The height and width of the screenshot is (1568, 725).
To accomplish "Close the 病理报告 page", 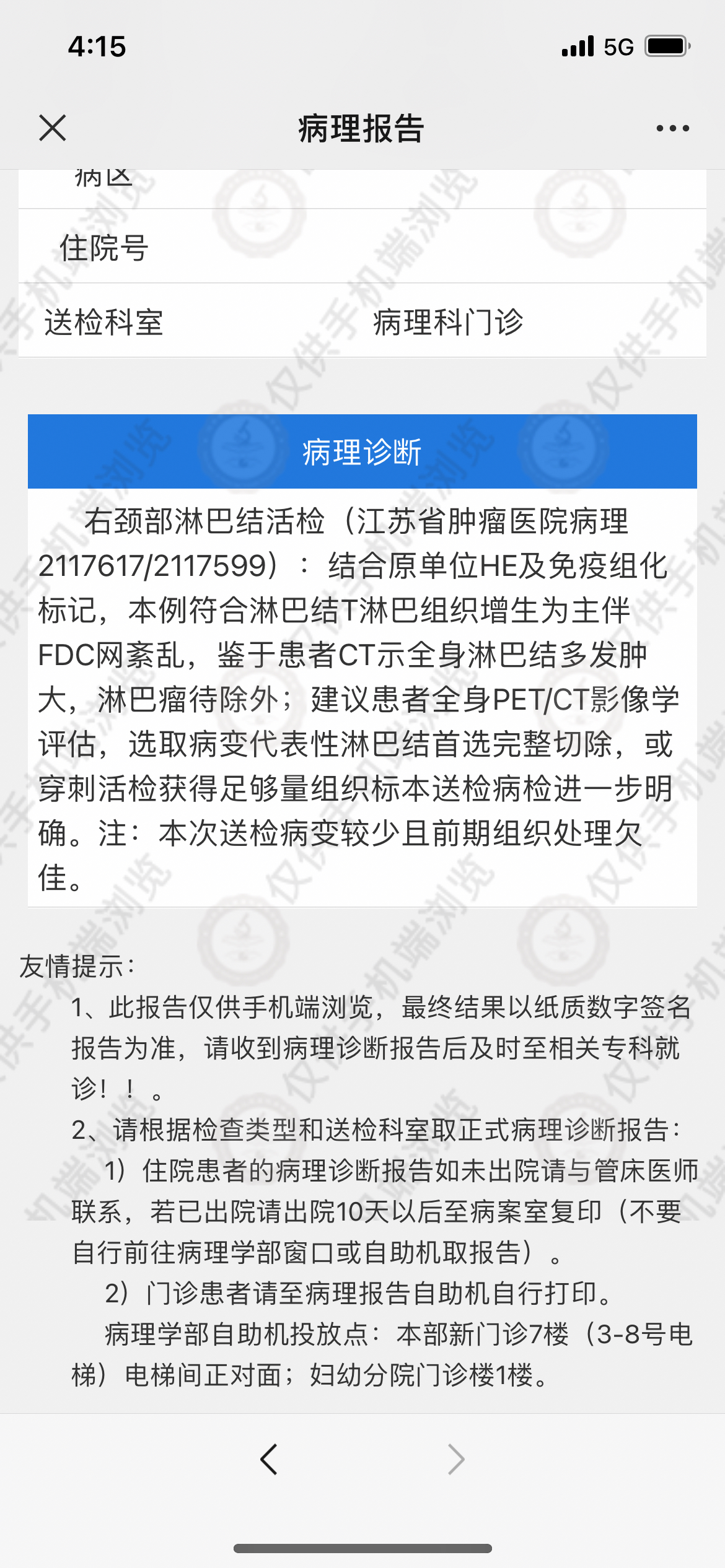I will [x=53, y=128].
